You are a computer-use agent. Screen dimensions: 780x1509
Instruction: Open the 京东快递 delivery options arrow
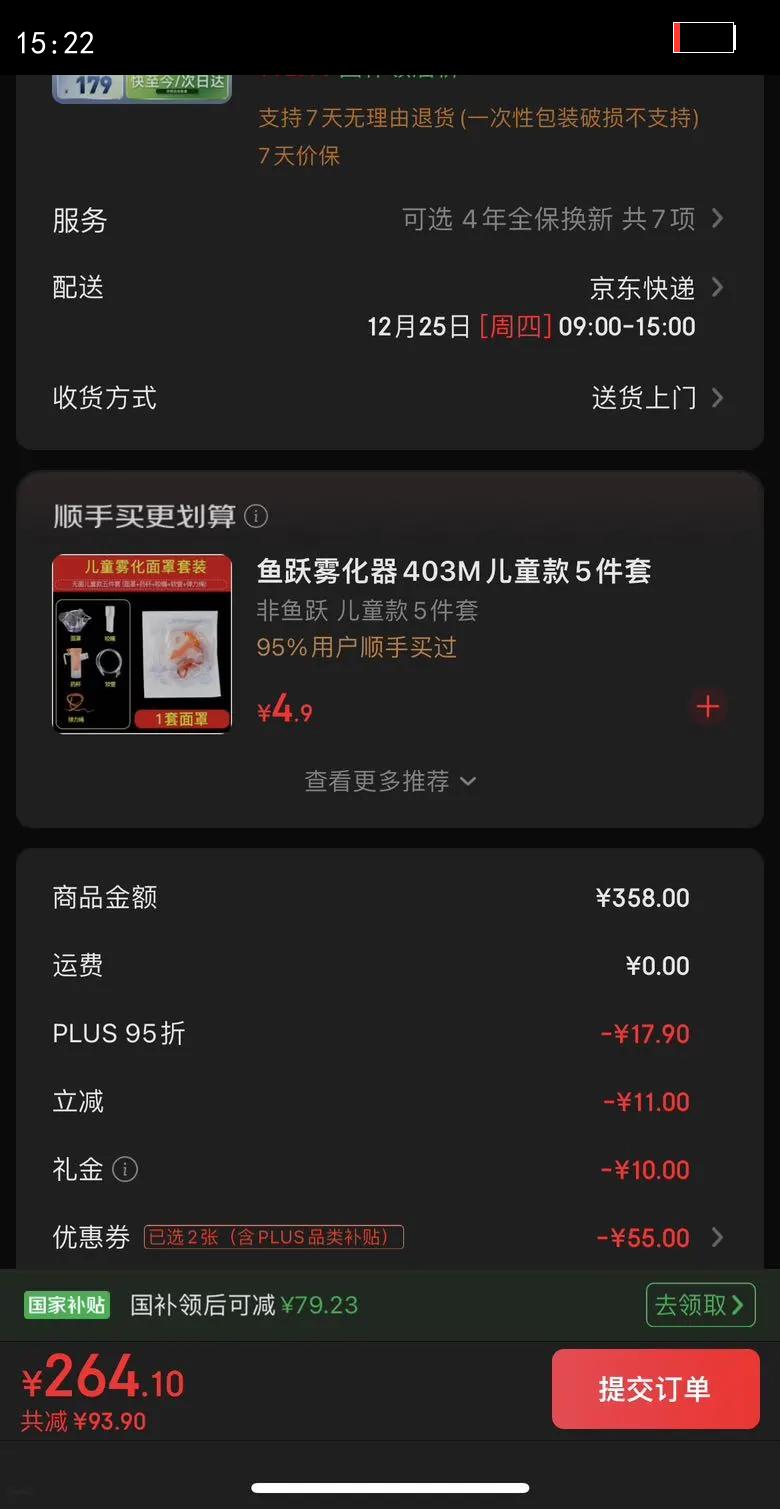[x=717, y=288]
